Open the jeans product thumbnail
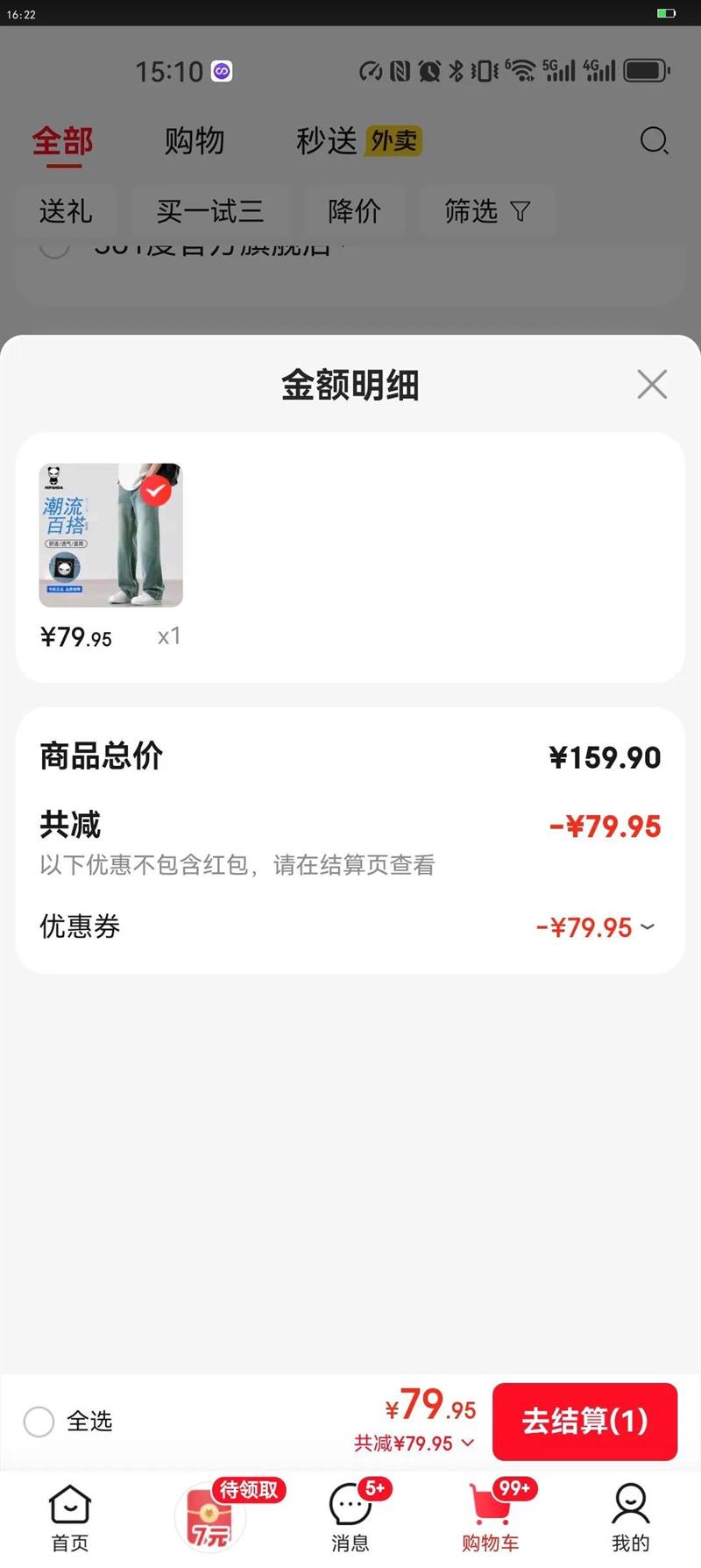This screenshot has width=701, height=1568. (x=111, y=535)
